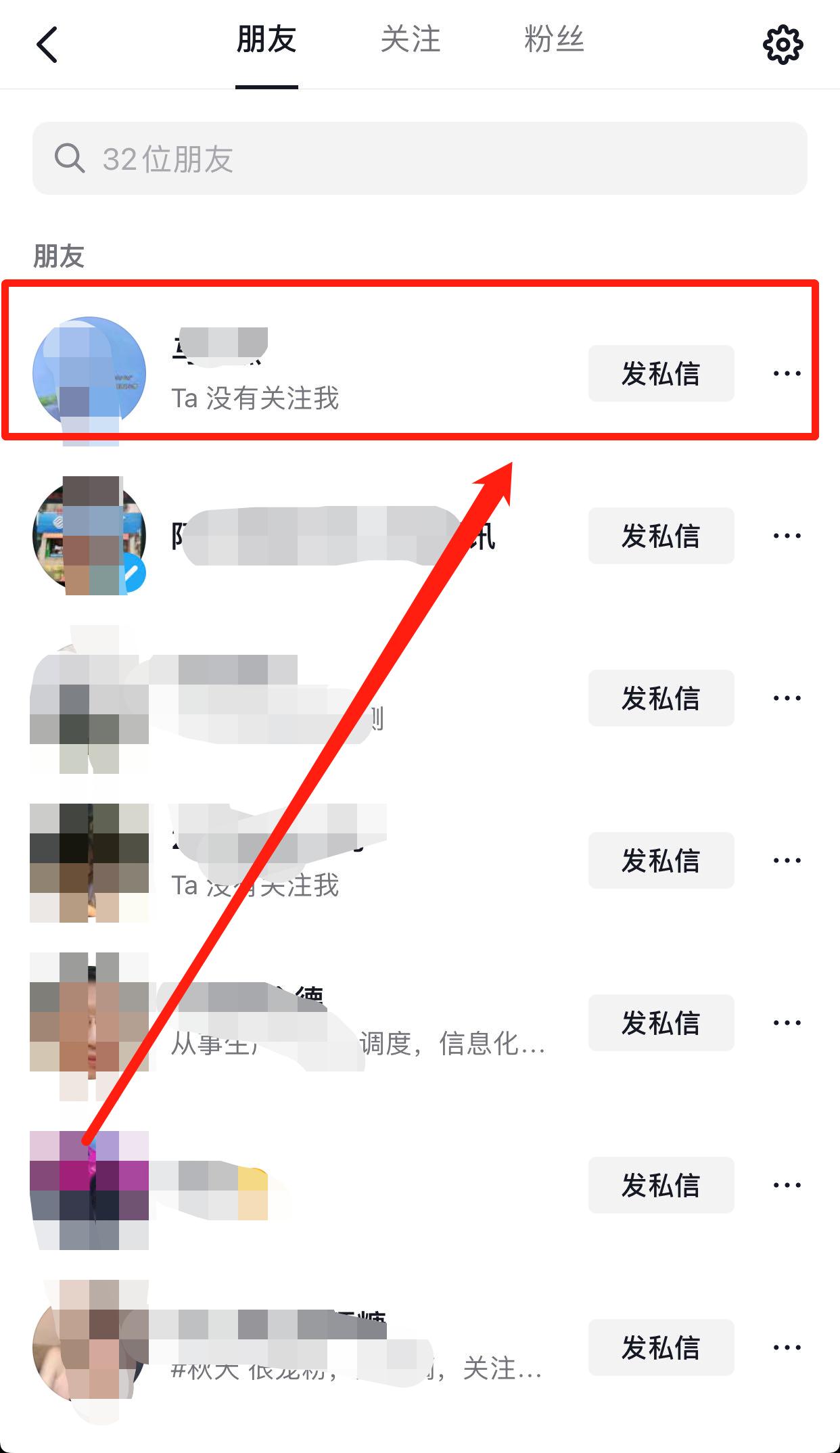
Task: Message the verified friend with blue checkmark
Action: 661,536
